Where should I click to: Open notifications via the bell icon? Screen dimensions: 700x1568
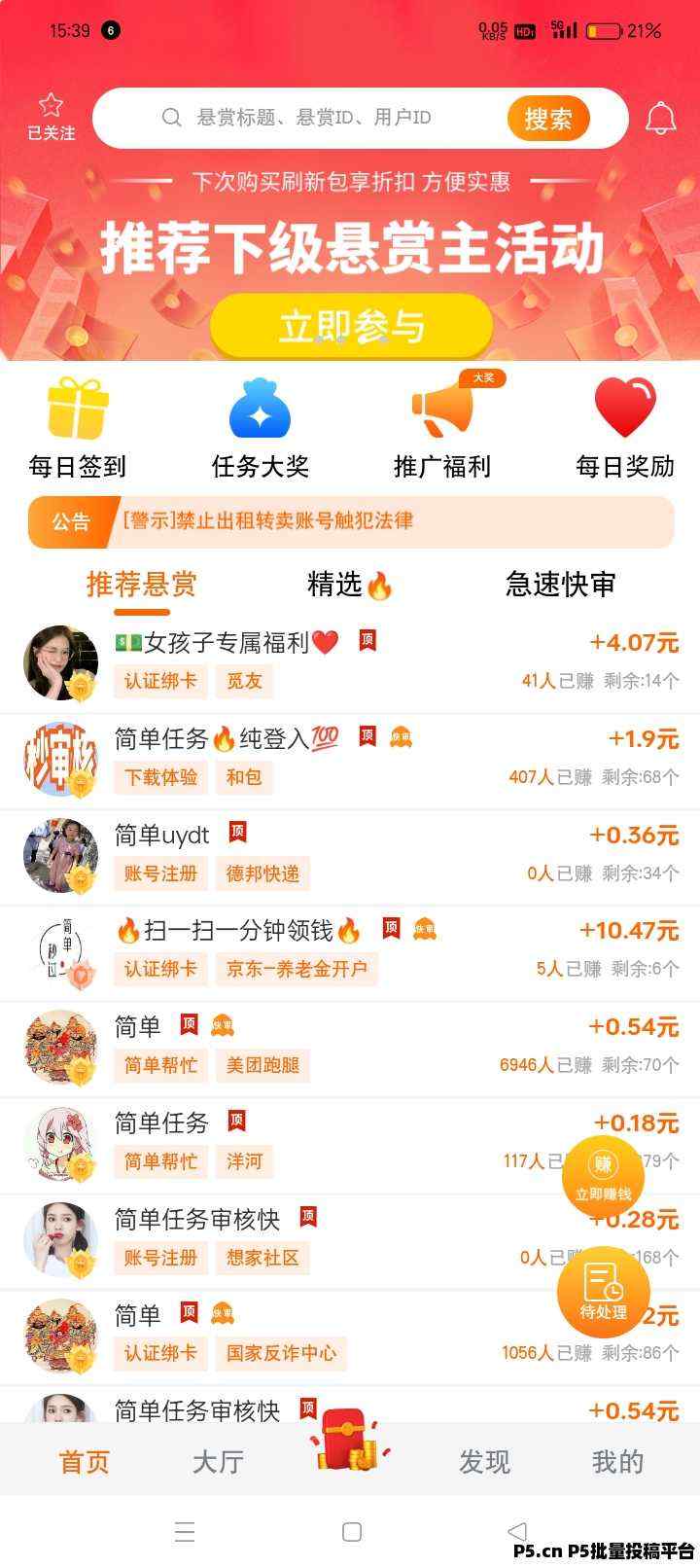(660, 118)
